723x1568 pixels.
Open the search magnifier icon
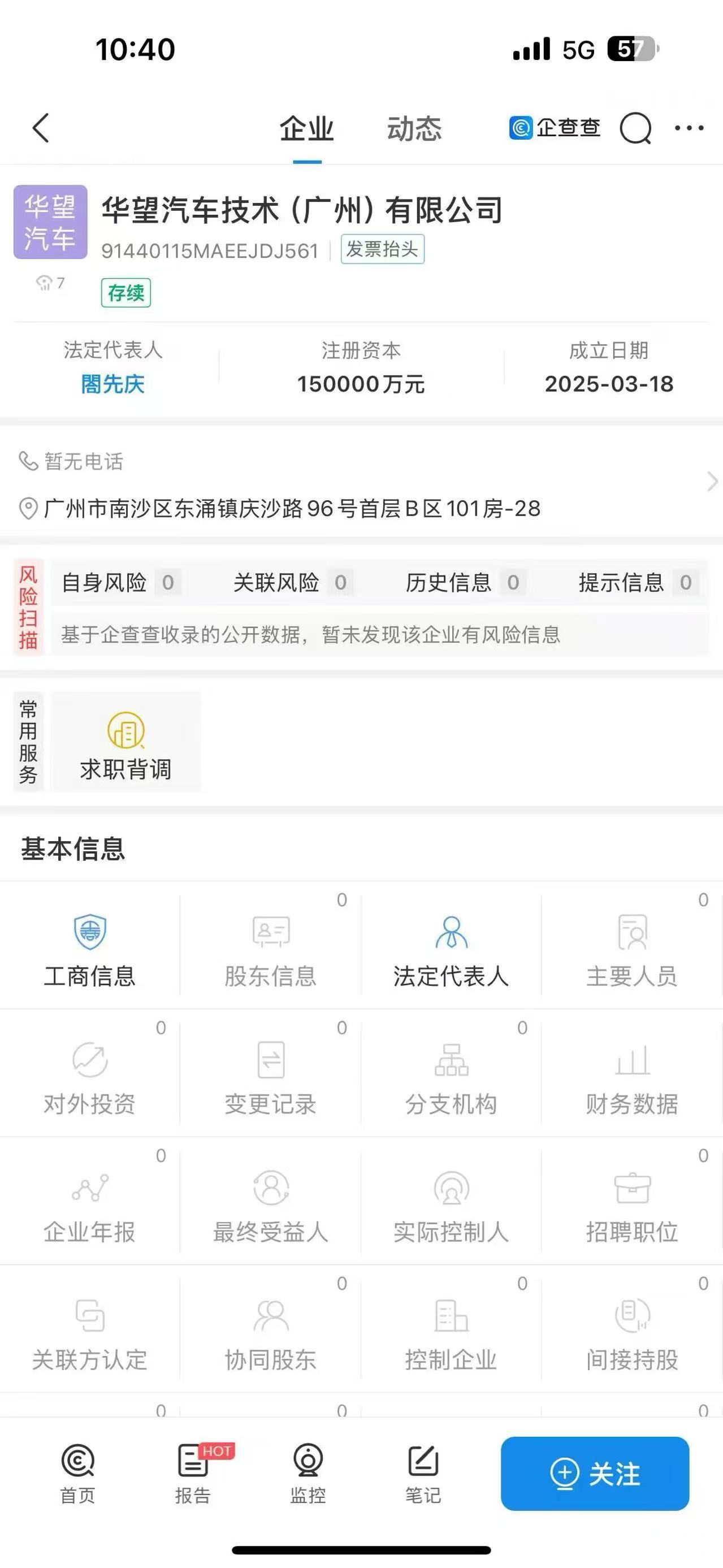coord(635,128)
